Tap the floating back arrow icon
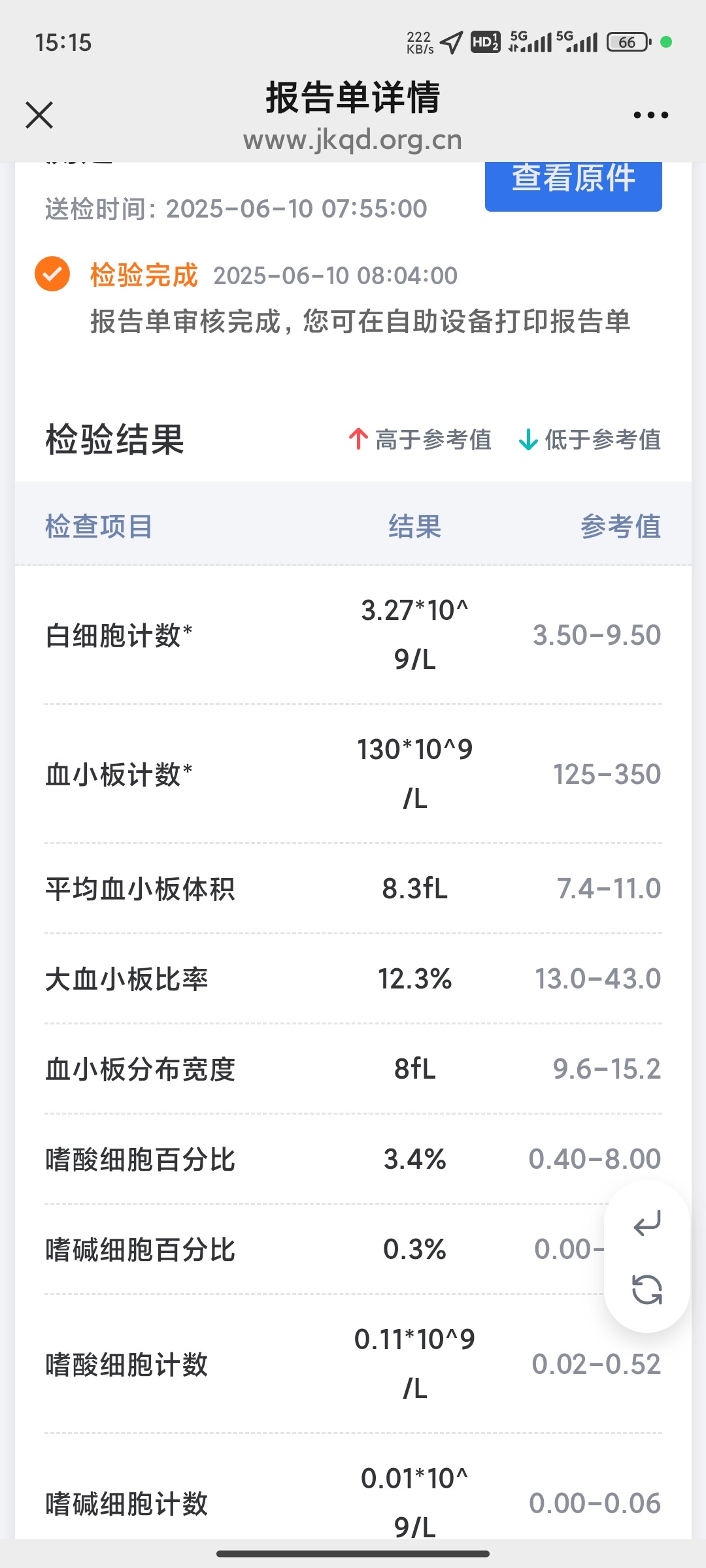Screen dimensions: 706x1568 pyautogui.click(x=647, y=1223)
